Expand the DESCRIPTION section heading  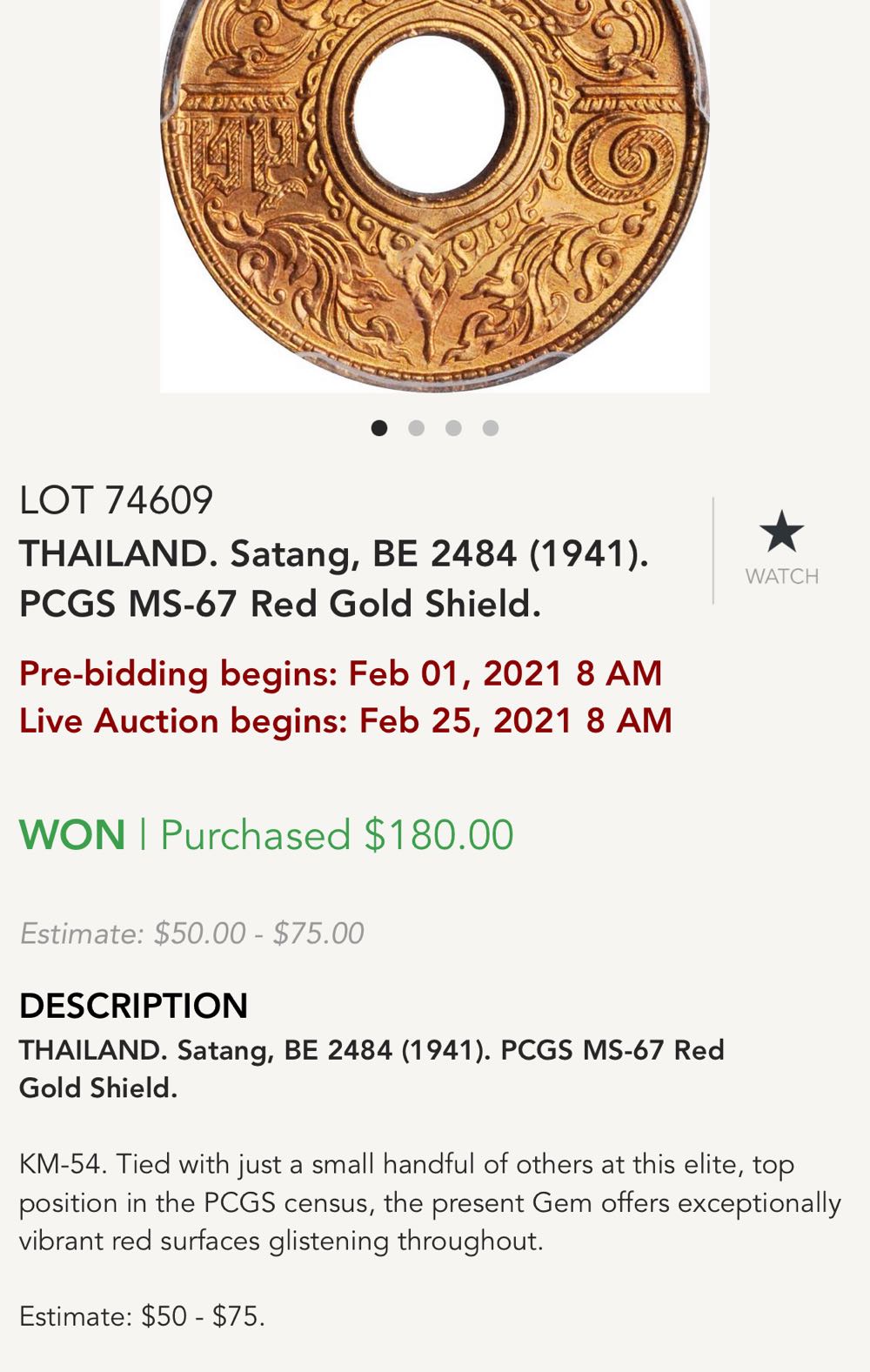pyautogui.click(x=134, y=1006)
